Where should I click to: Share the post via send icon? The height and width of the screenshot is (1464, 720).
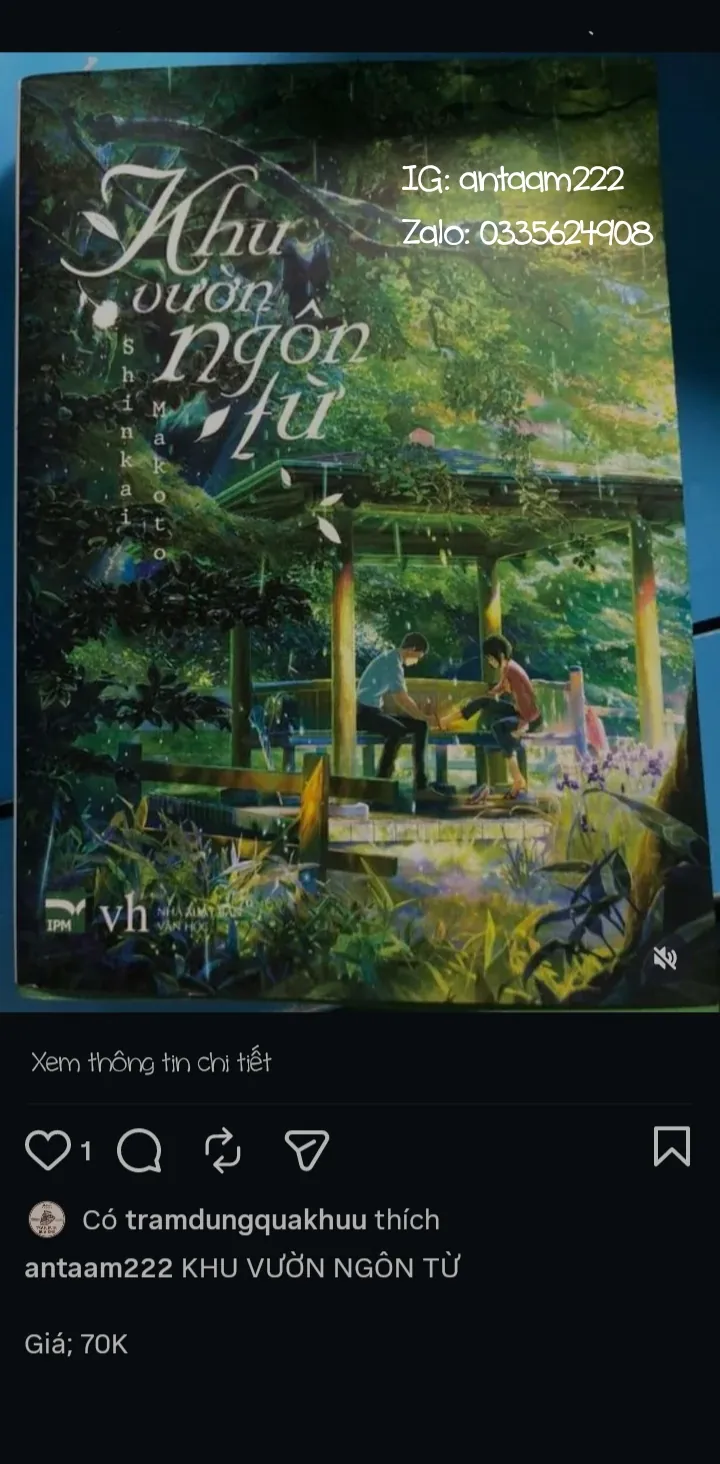307,1151
